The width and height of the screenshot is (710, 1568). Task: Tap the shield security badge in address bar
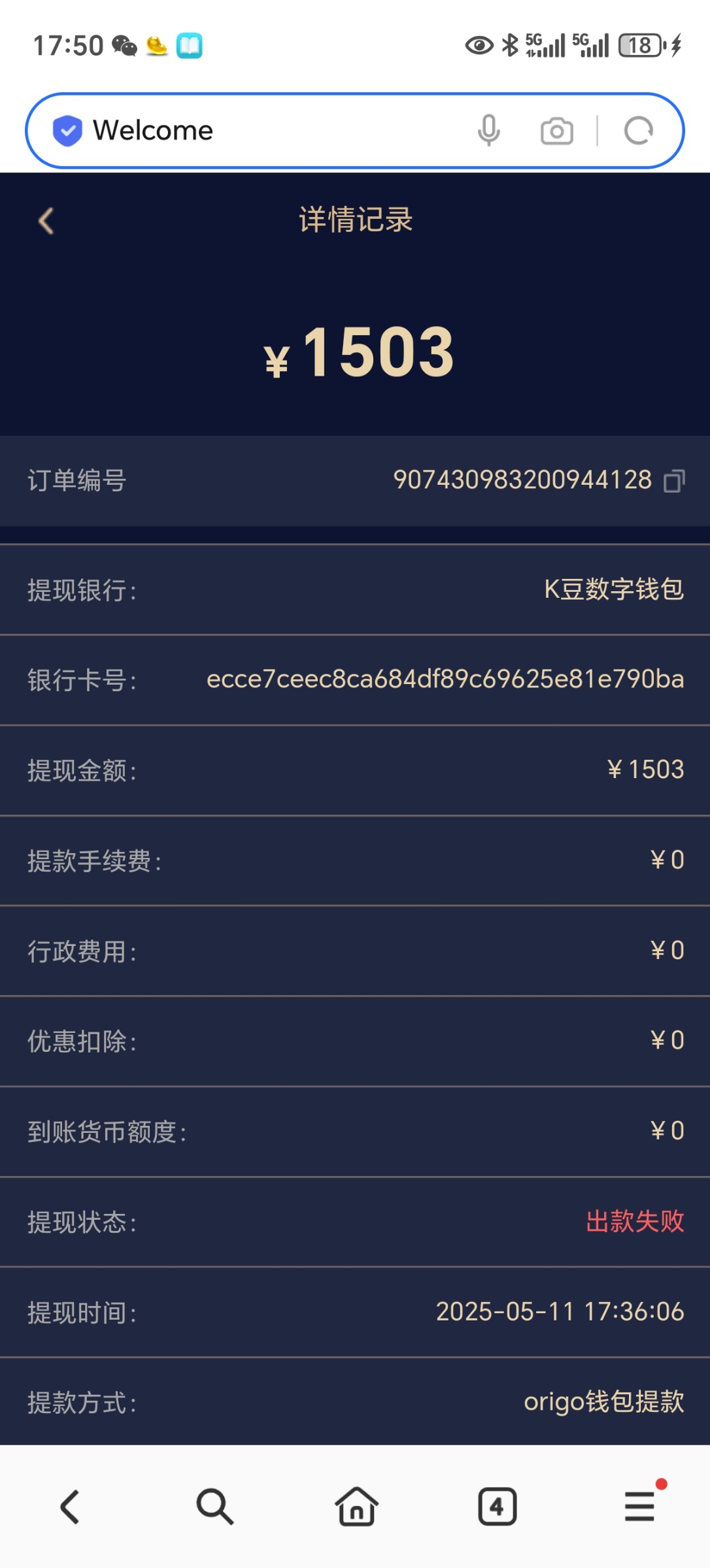coord(67,130)
